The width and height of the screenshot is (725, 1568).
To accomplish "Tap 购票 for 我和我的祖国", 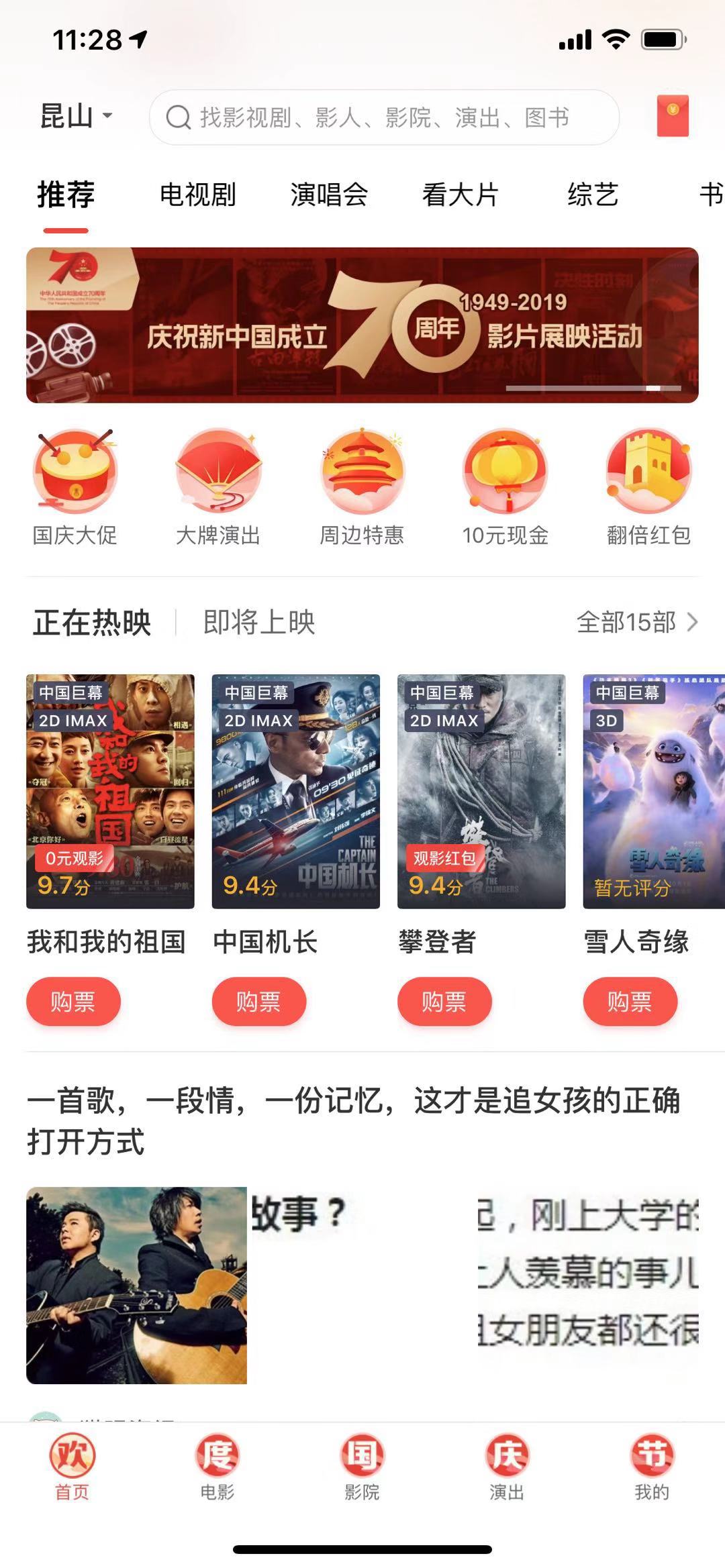I will tap(74, 1001).
